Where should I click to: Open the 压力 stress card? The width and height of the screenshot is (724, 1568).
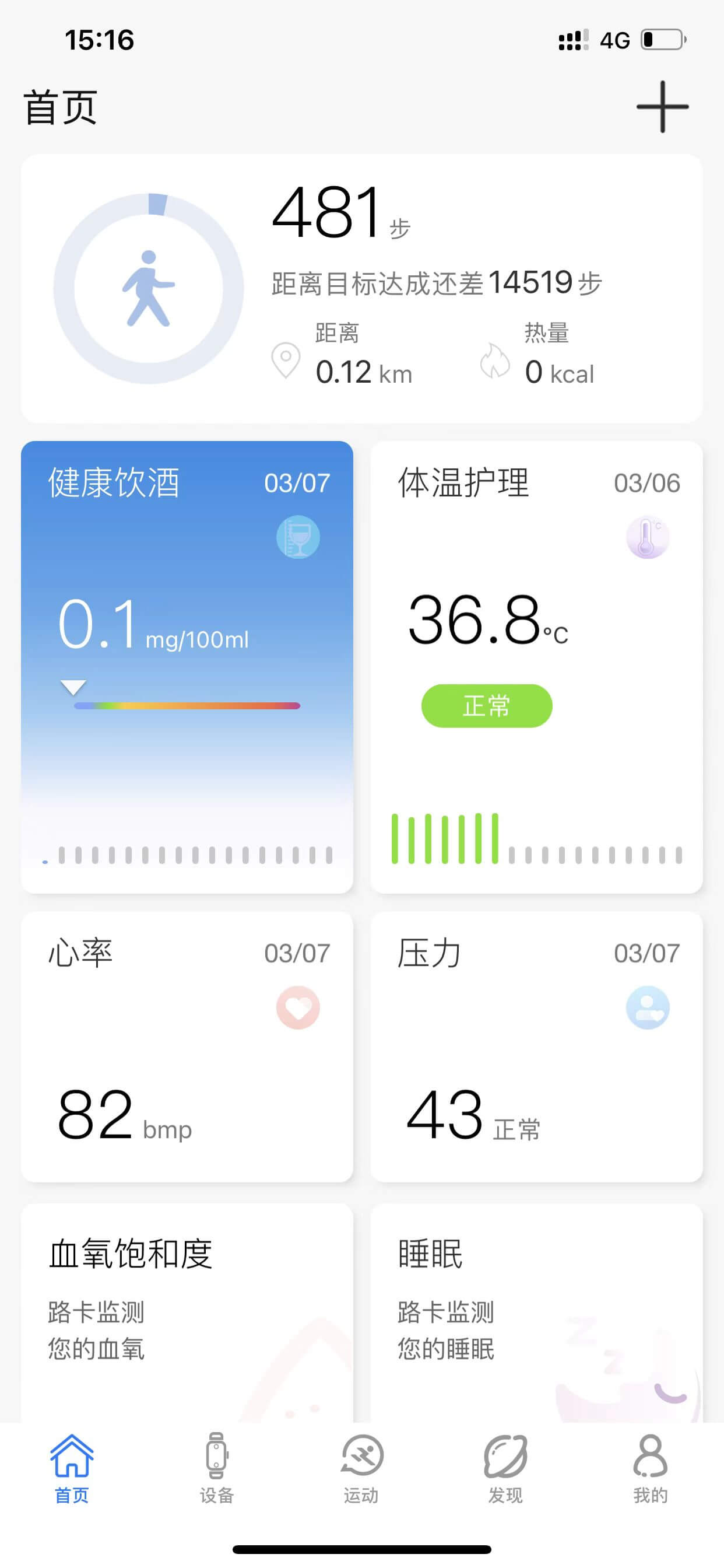536,1046
